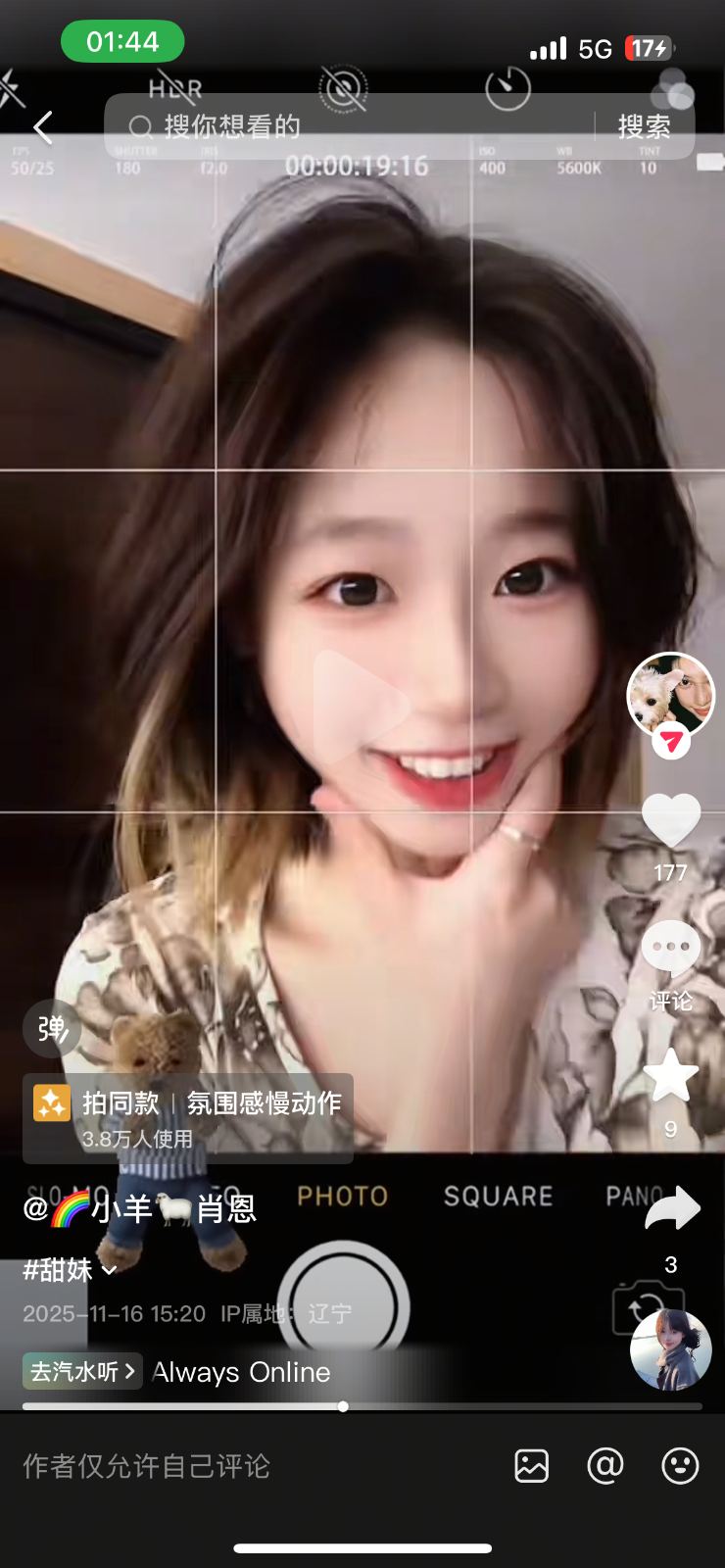Expand the #甜妹 caption
This screenshot has width=725, height=1568.
point(70,1270)
